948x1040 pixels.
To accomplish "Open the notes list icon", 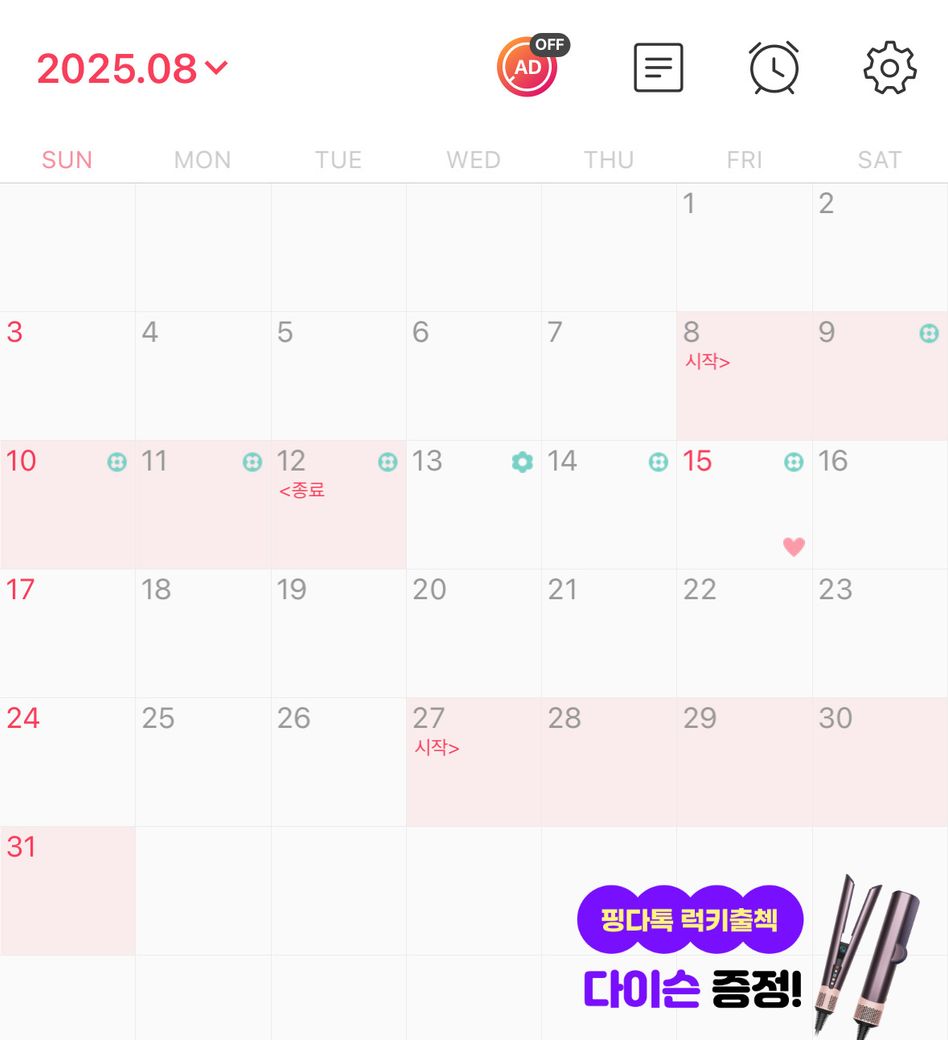I will point(659,68).
